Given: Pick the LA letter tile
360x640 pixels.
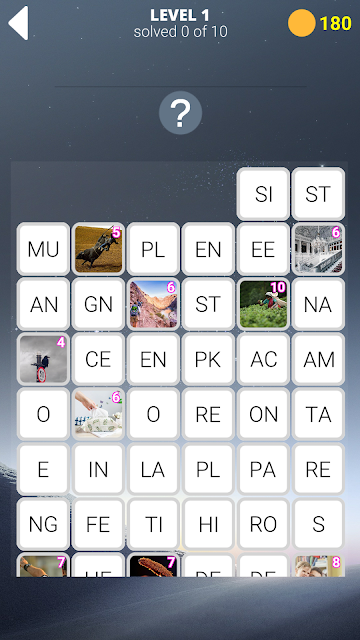Looking at the screenshot, I should (153, 469).
